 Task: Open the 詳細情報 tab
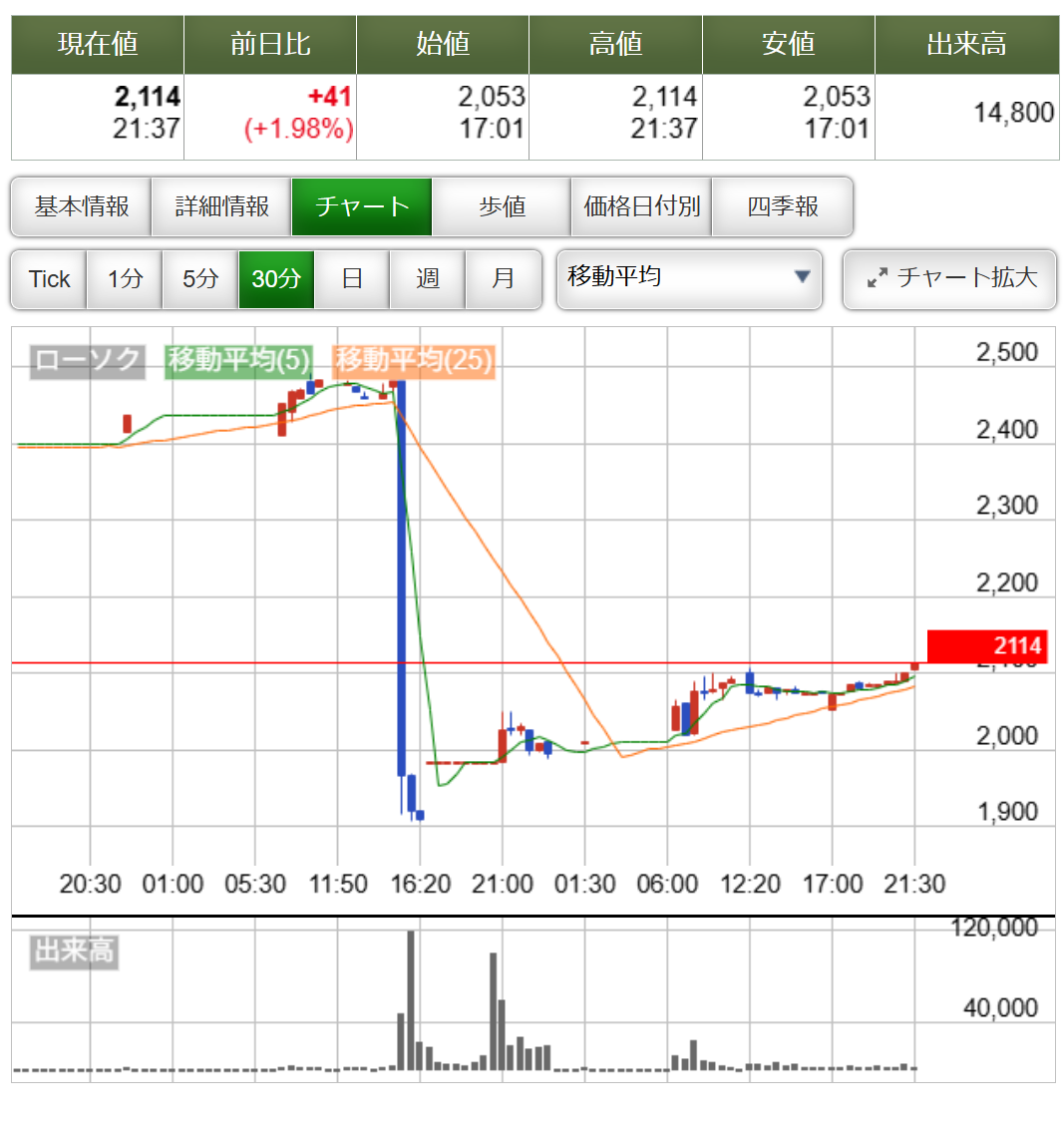tap(221, 206)
